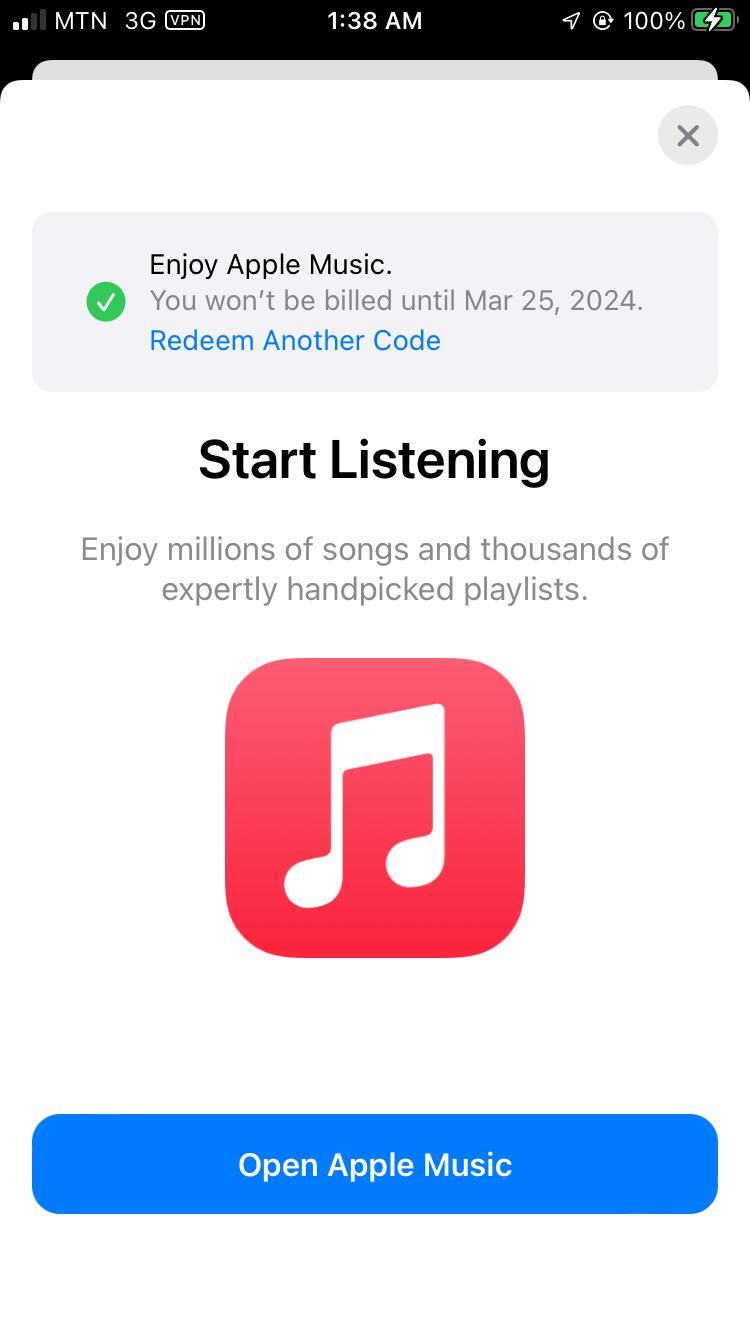Close the Start Listening sheet
Image resolution: width=750 pixels, height=1334 pixels.
[687, 135]
